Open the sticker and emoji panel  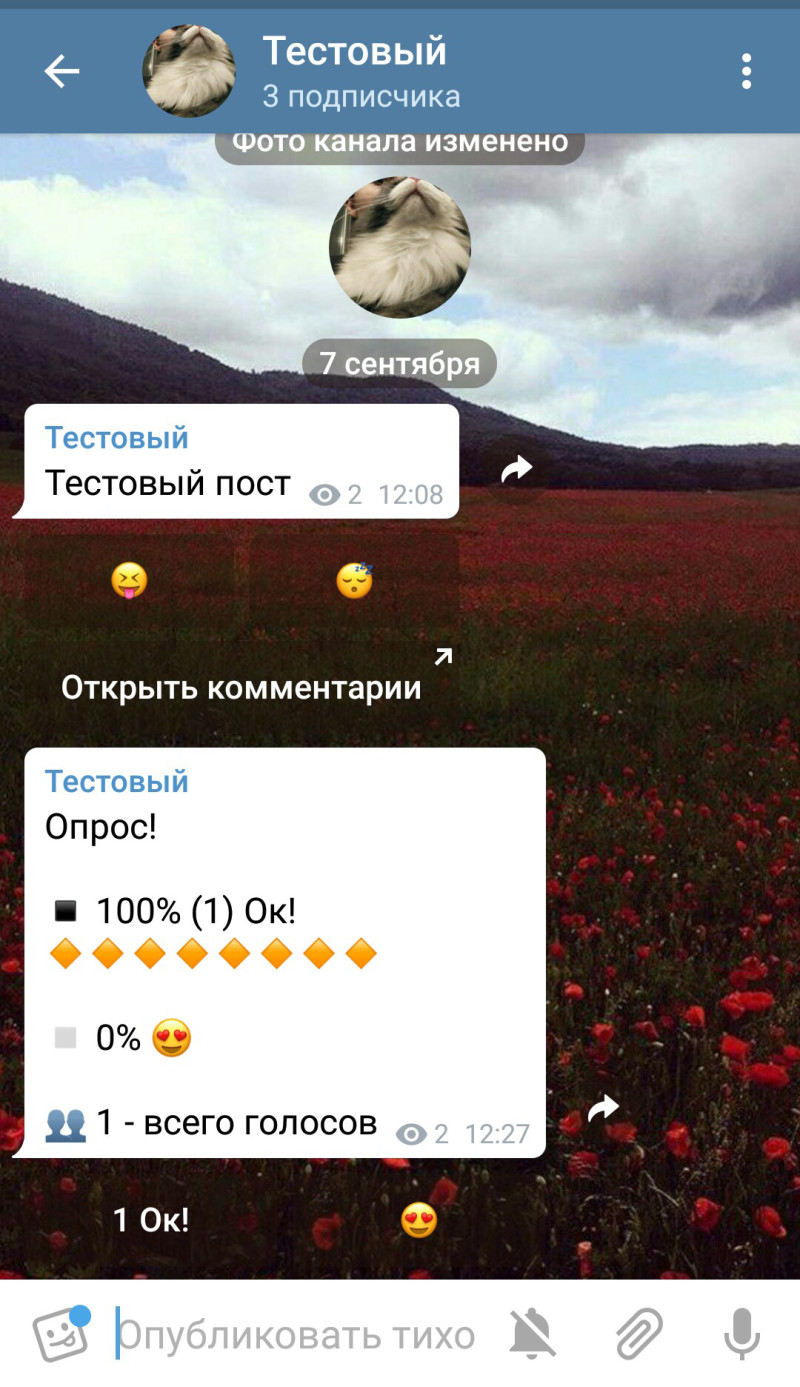pos(60,1334)
